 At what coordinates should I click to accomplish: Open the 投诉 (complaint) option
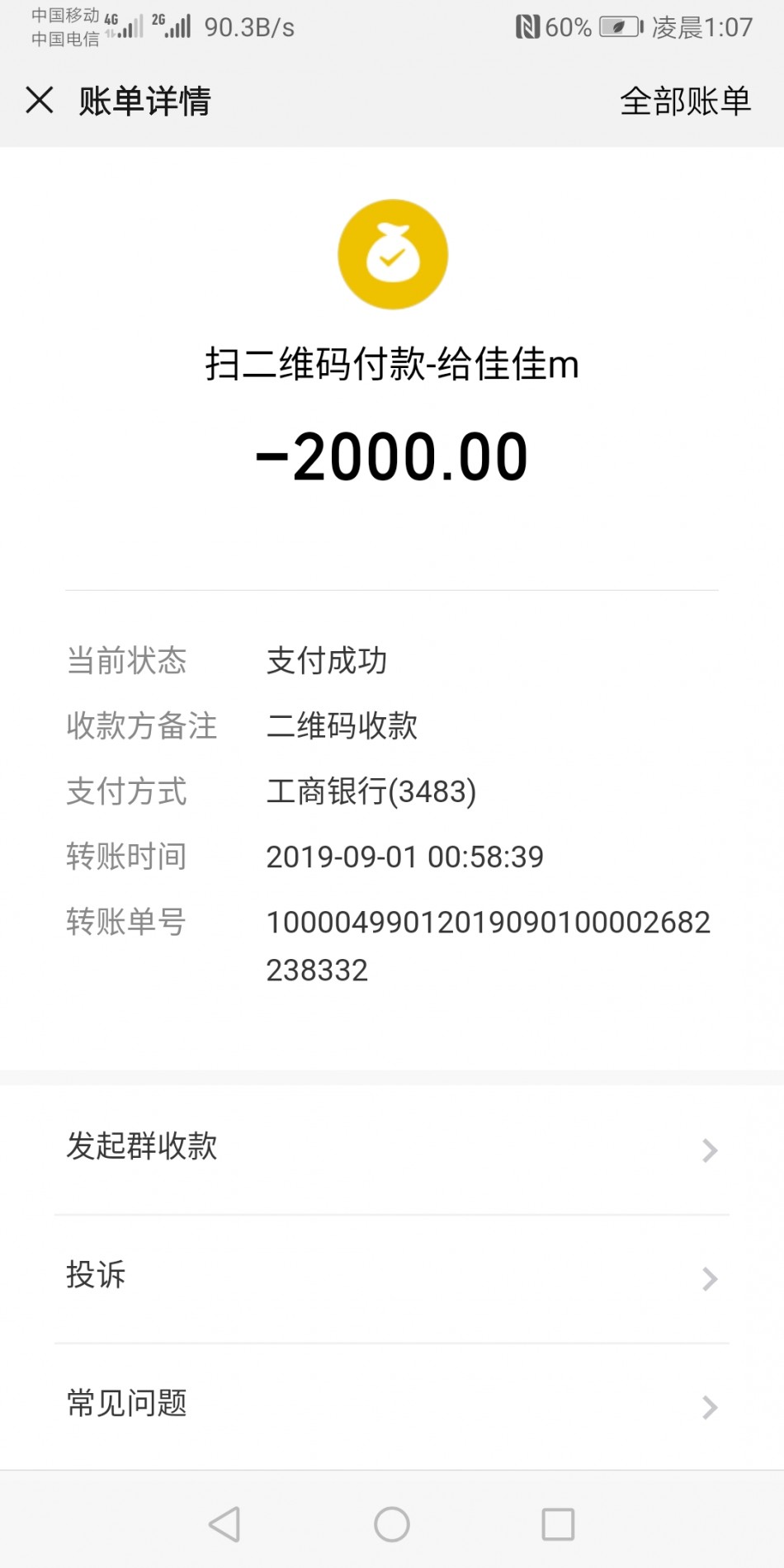[x=392, y=1278]
